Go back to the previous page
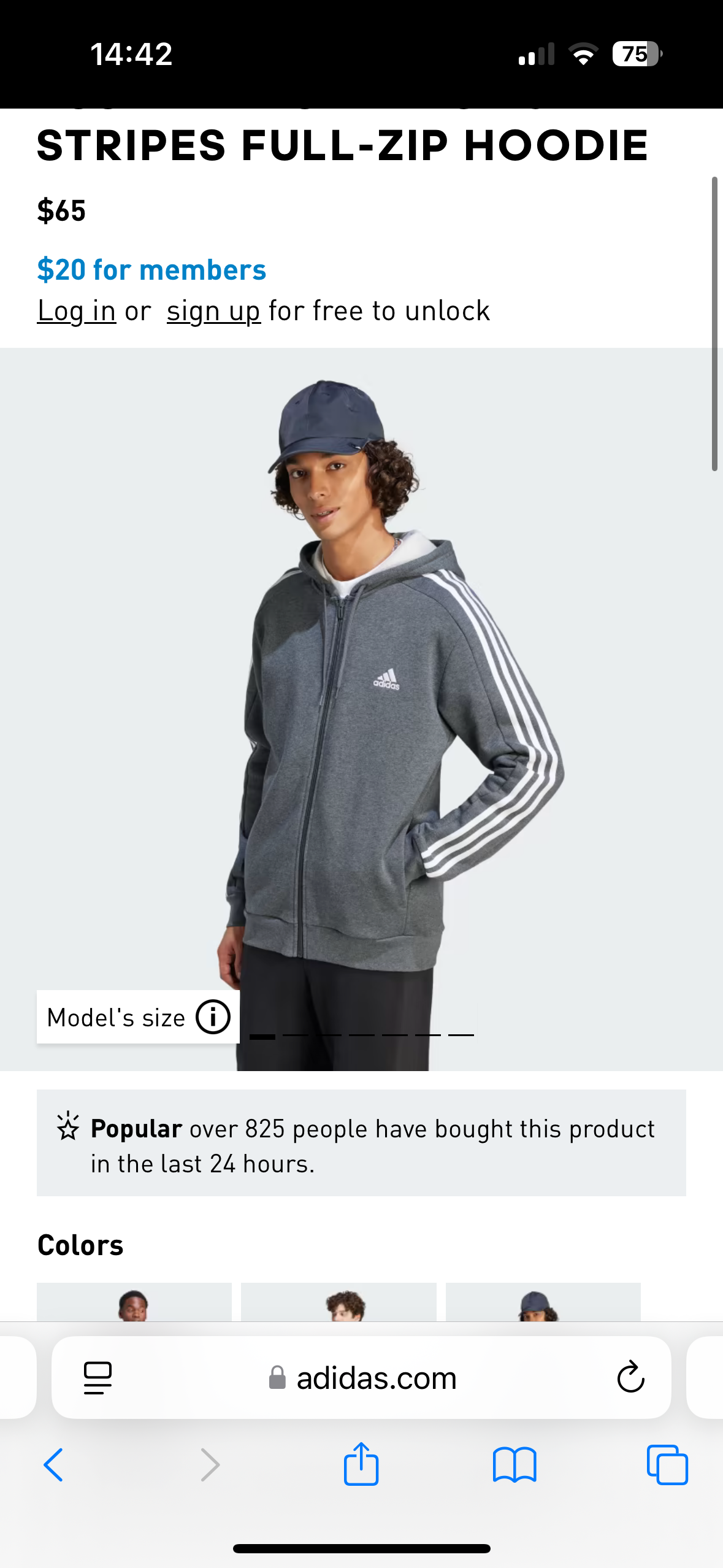This screenshot has height=1568, width=723. click(53, 1465)
